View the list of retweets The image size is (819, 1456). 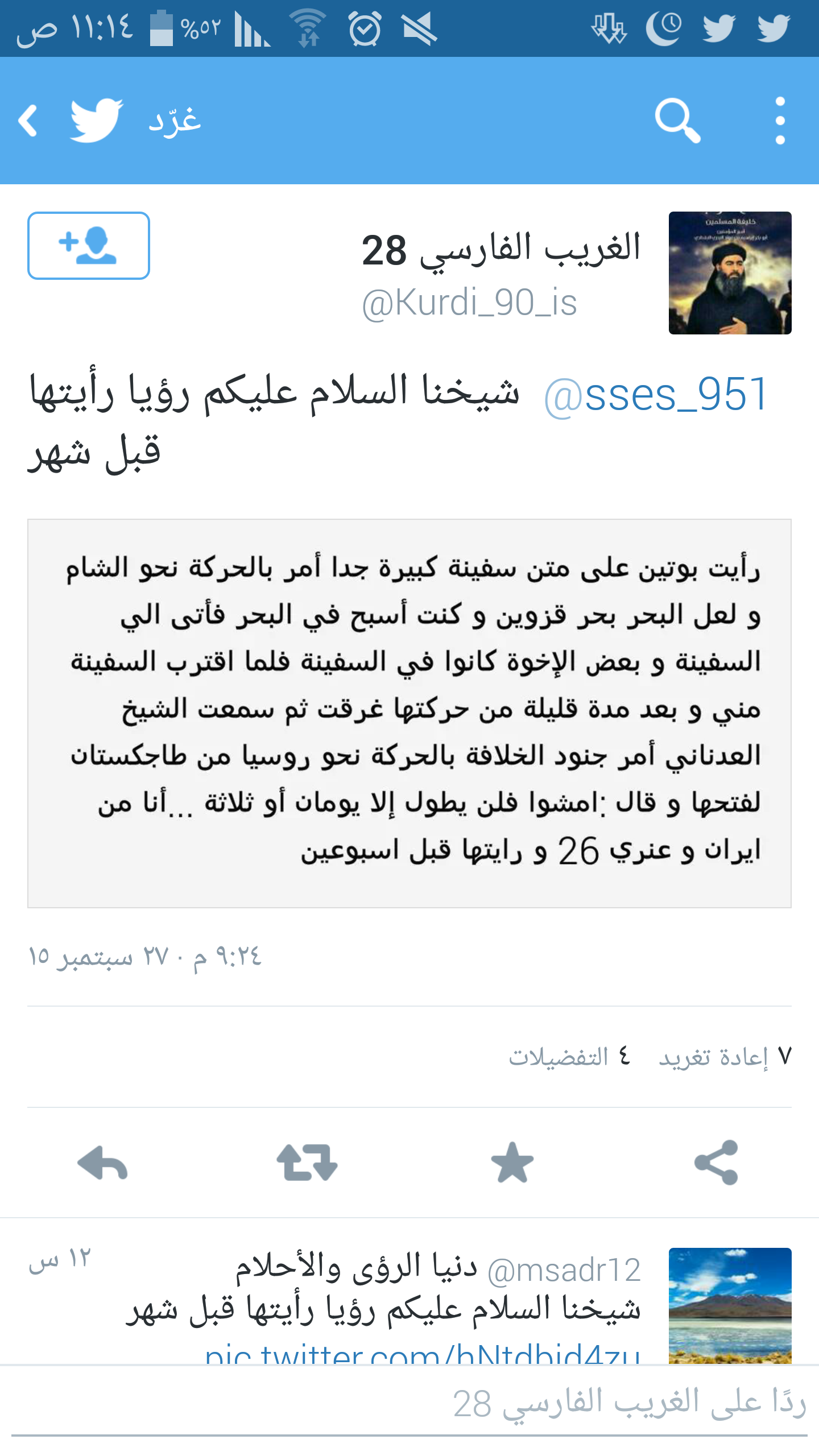tap(725, 1057)
